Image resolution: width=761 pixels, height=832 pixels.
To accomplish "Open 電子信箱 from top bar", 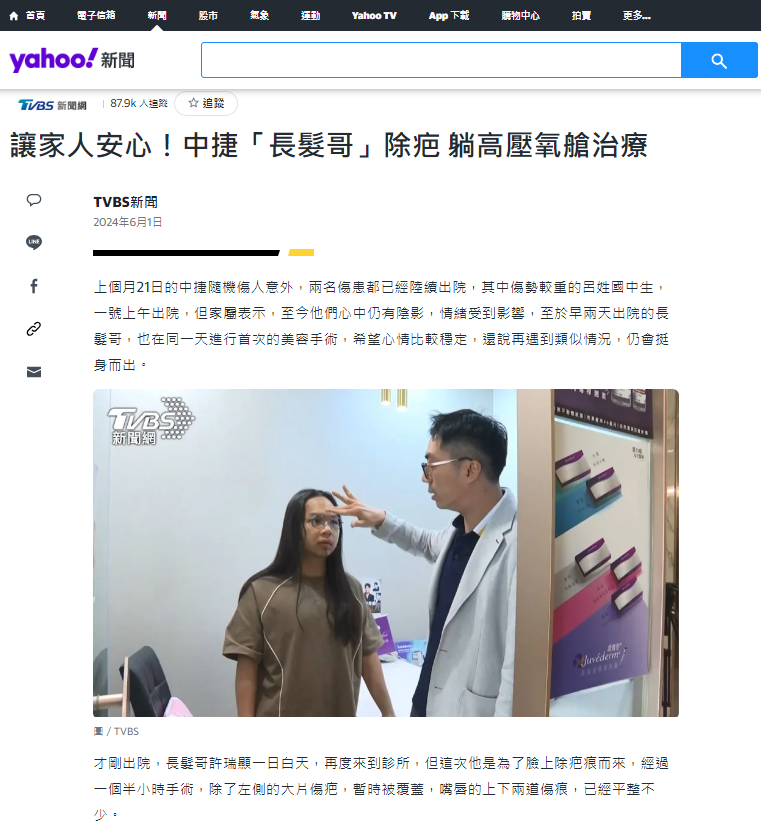I will (96, 15).
